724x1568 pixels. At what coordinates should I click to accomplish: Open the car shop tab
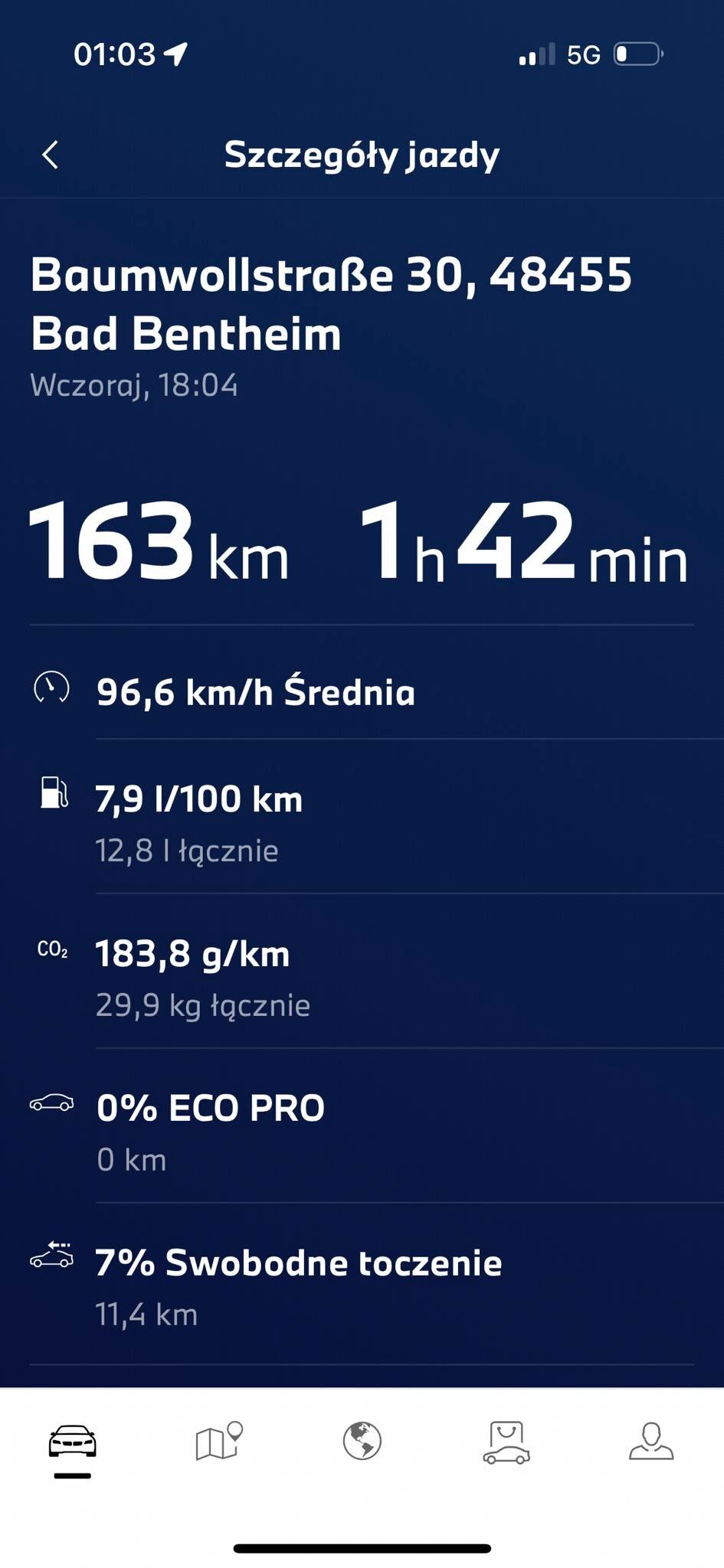[506, 1442]
